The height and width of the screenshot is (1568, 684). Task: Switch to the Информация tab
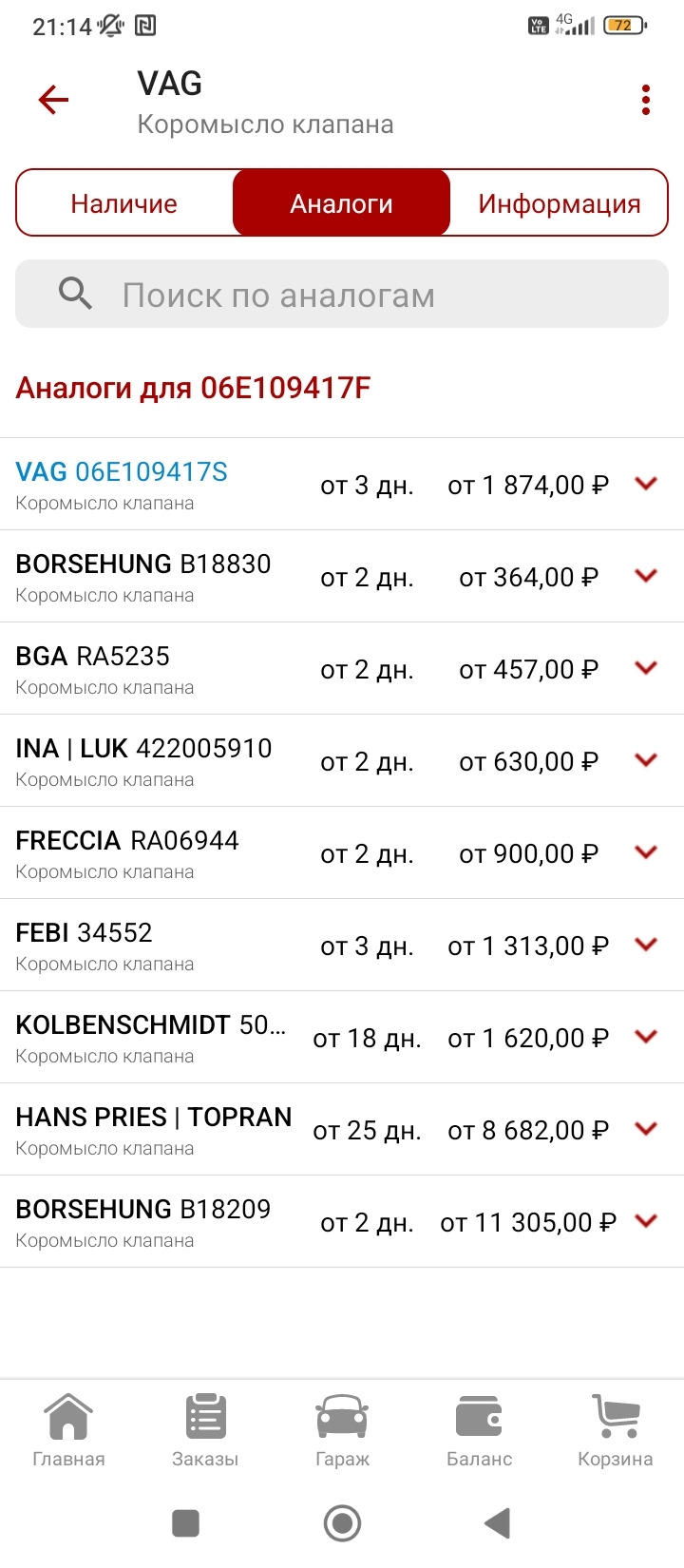tap(559, 203)
